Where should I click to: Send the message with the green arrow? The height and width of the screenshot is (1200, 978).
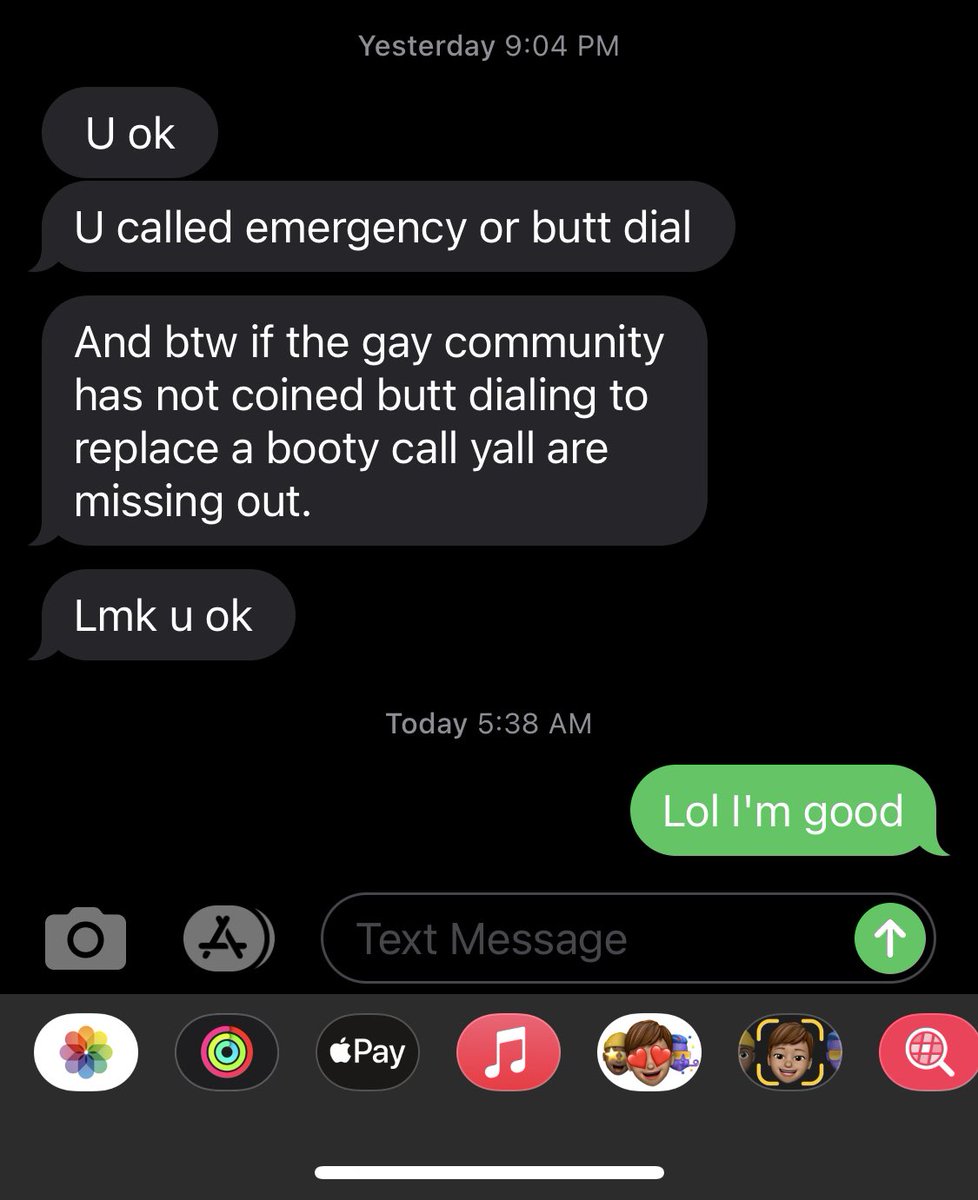tap(889, 938)
